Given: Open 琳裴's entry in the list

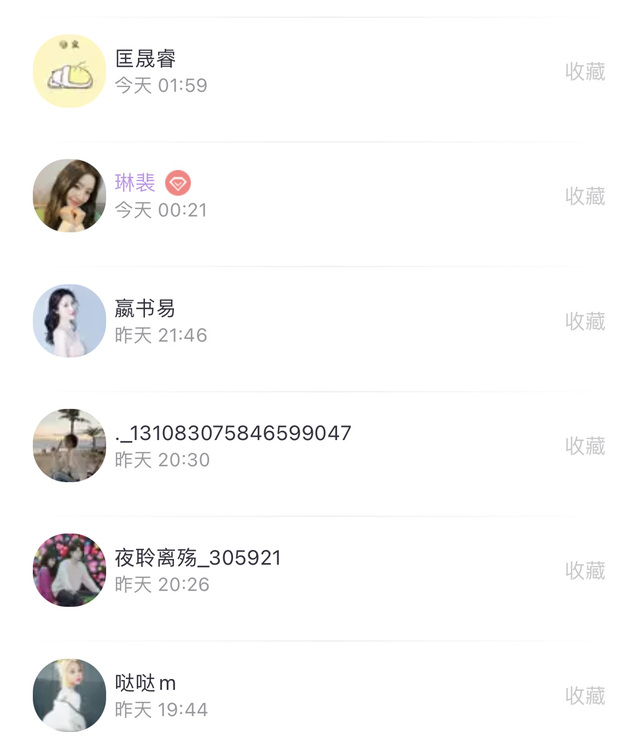Looking at the screenshot, I should click(x=300, y=196).
